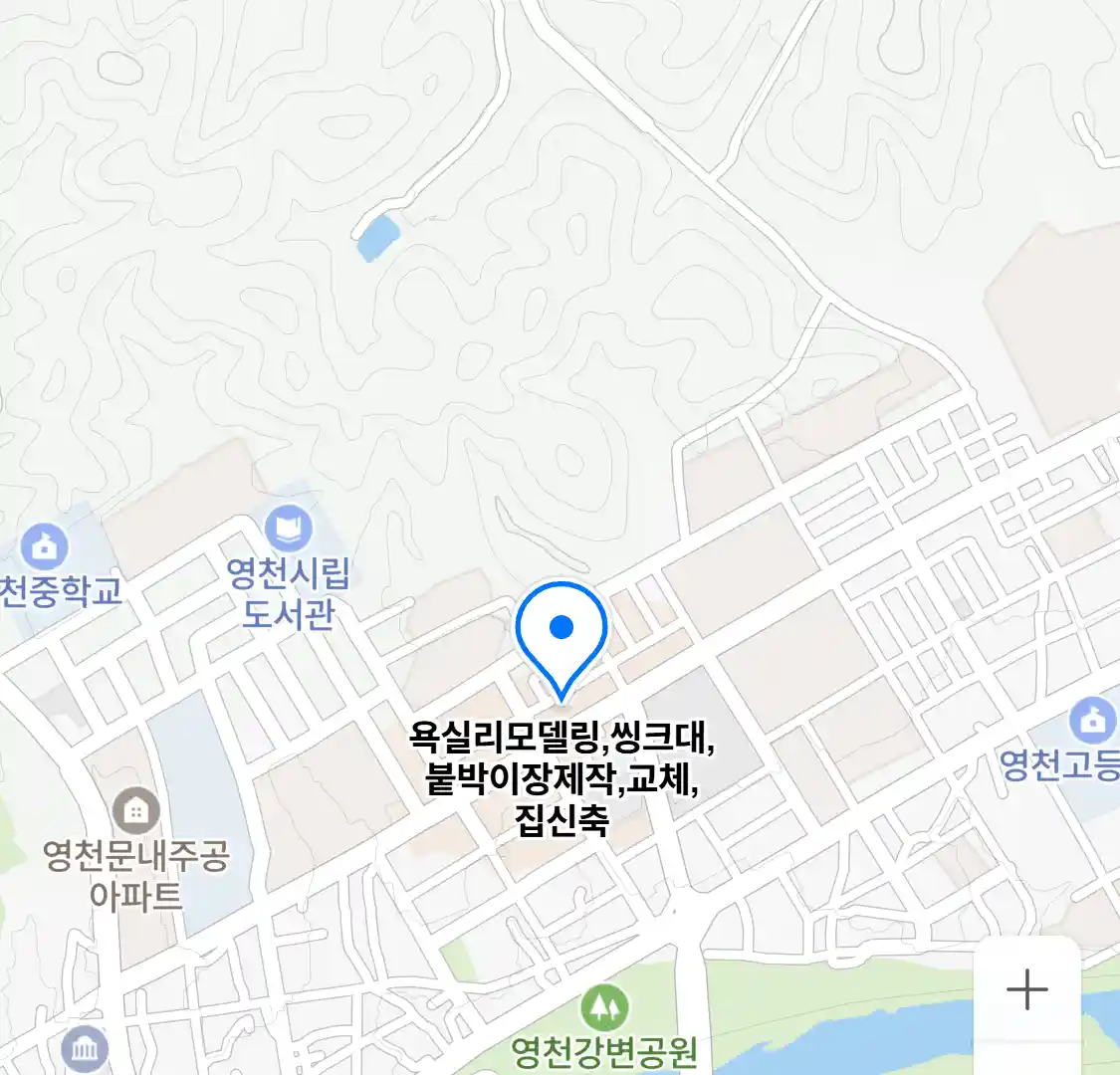Select the 영천고등 school marker
The height and width of the screenshot is (1075, 1120).
(1092, 721)
